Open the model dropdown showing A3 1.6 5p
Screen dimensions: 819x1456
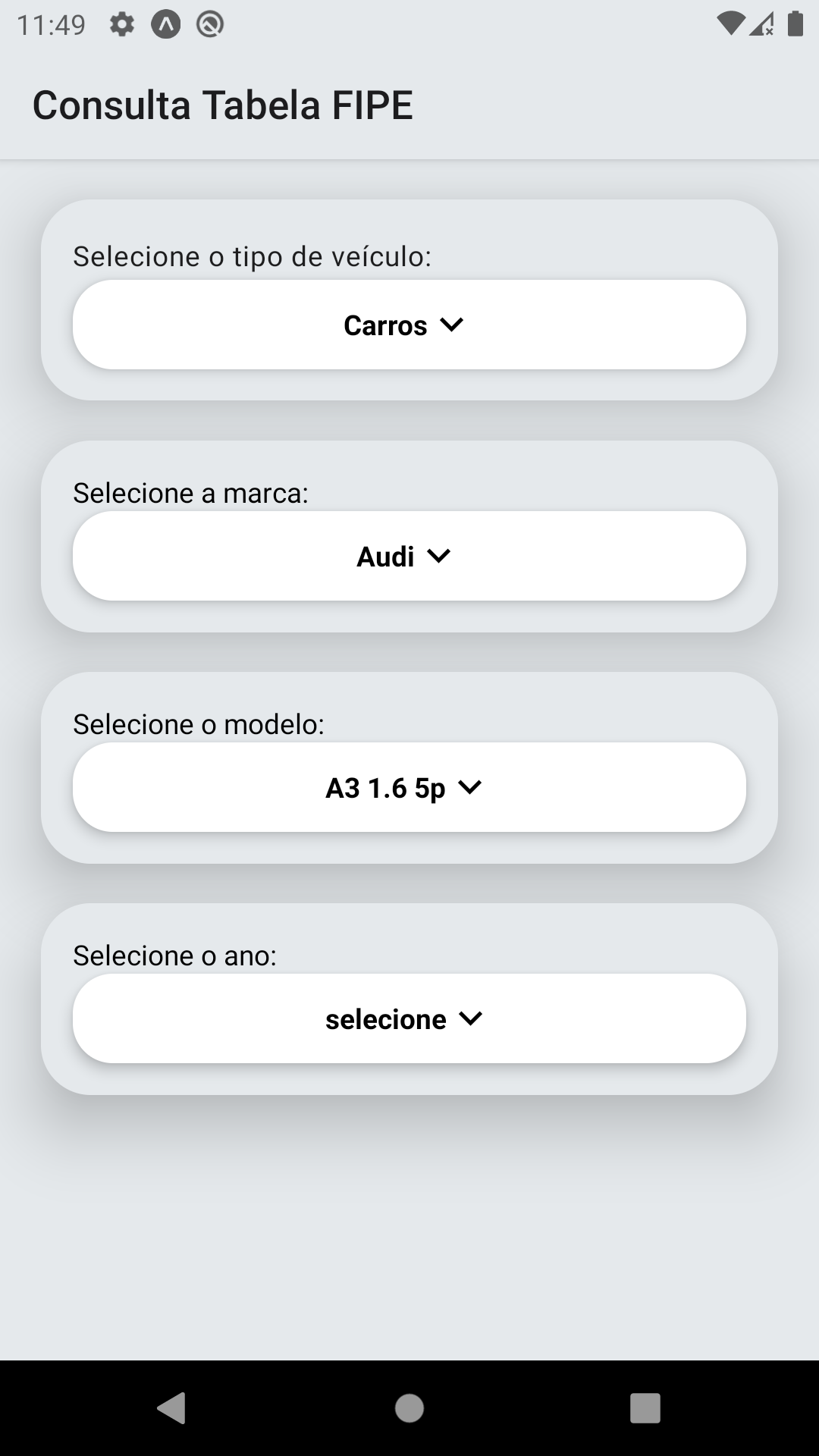(x=409, y=787)
